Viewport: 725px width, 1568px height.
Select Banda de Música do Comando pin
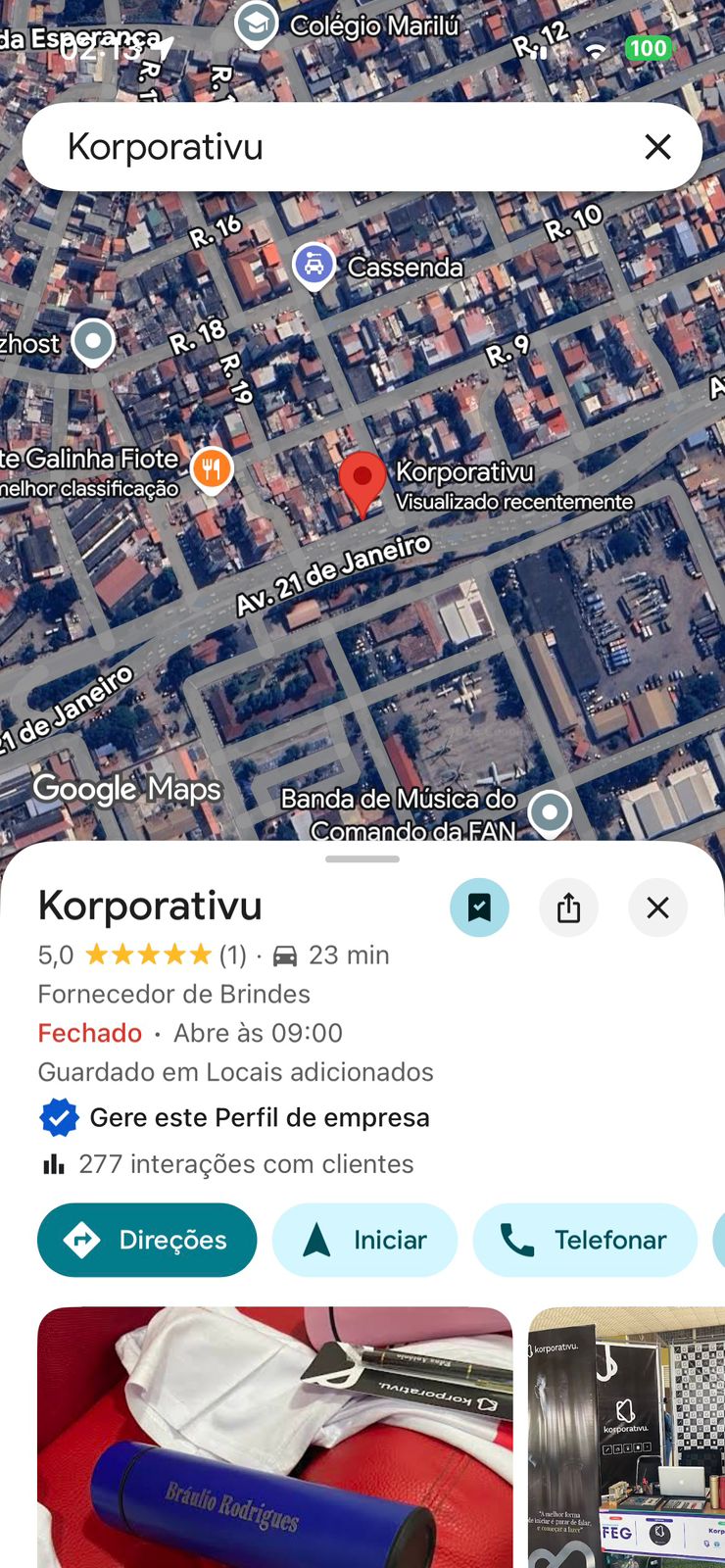(550, 811)
